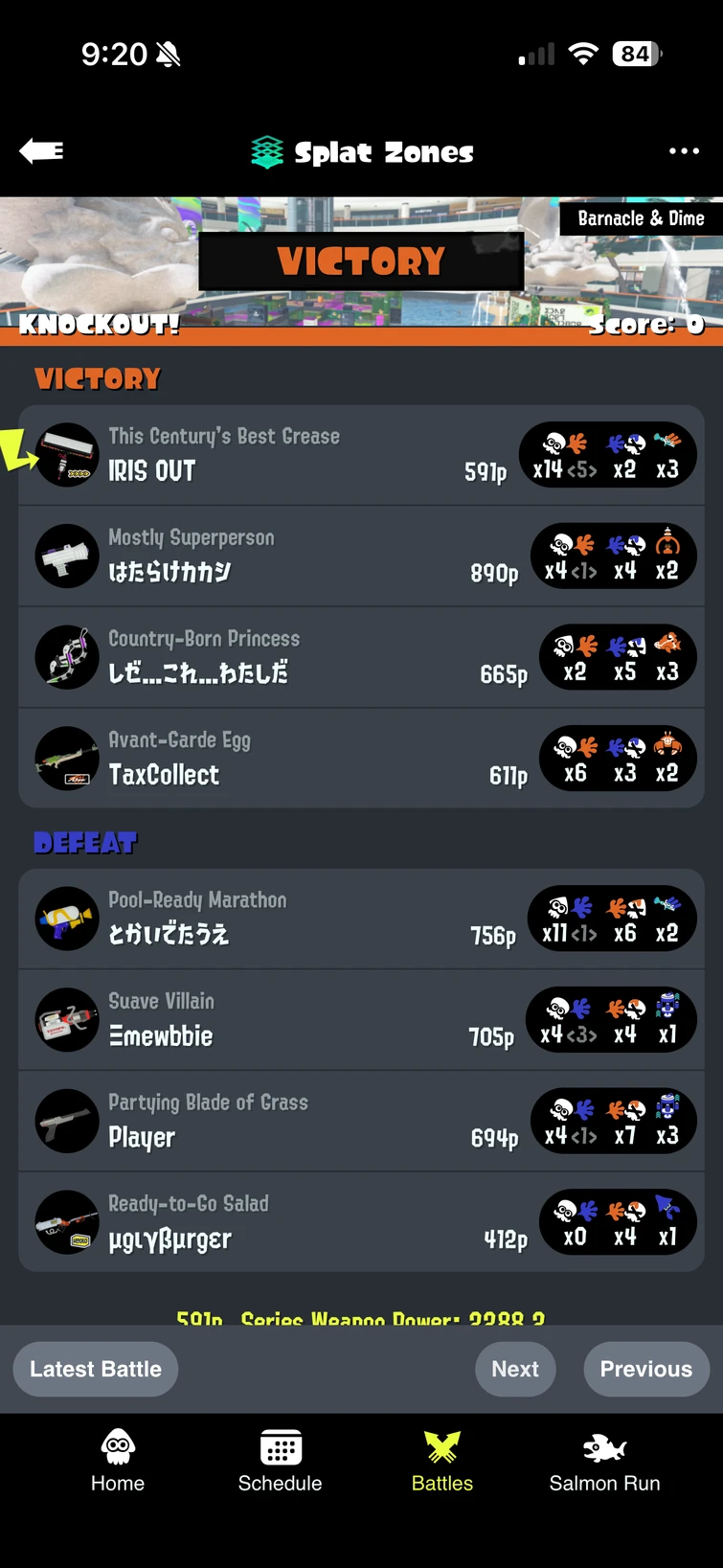
Task: Open player IRIS OUT's details
Action: [287, 455]
